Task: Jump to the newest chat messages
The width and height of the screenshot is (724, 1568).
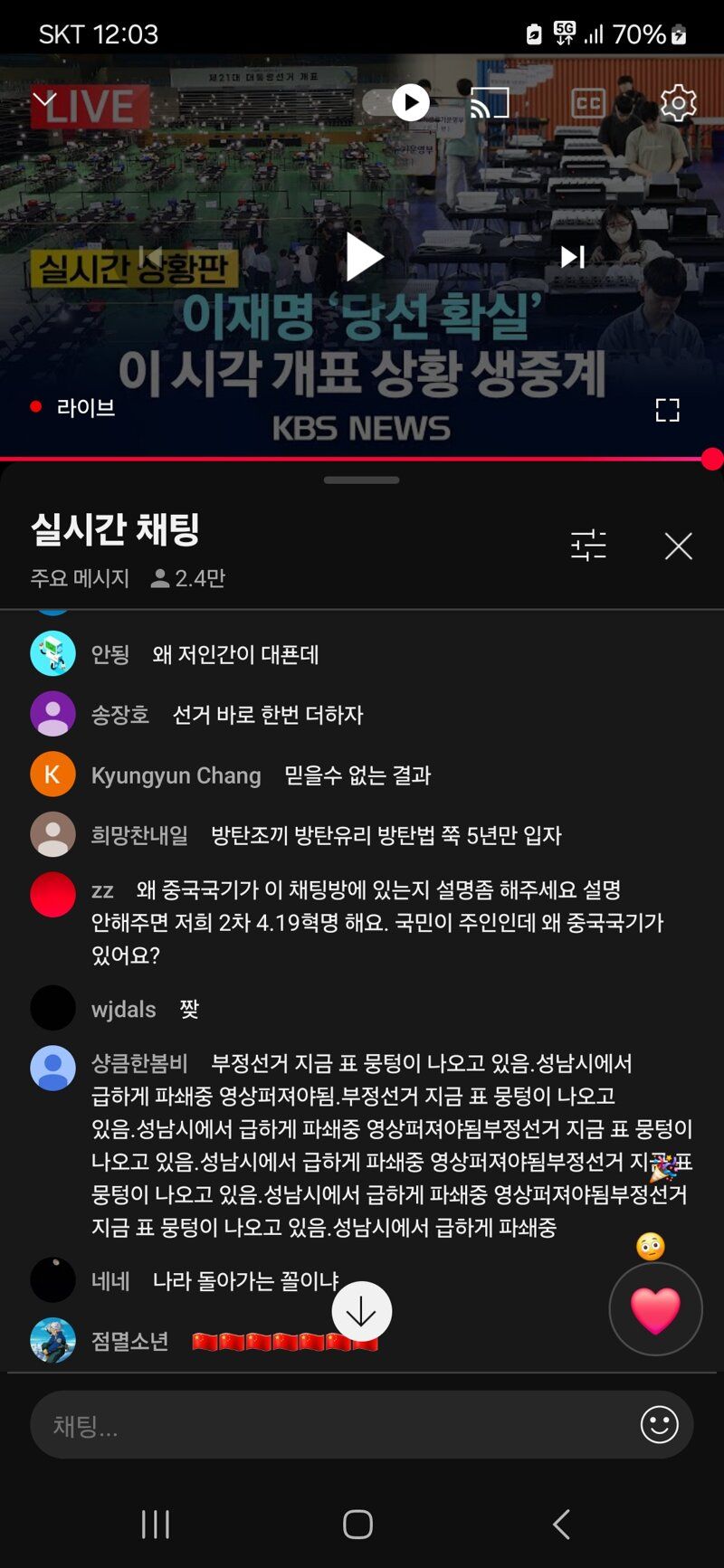Action: [x=361, y=1311]
